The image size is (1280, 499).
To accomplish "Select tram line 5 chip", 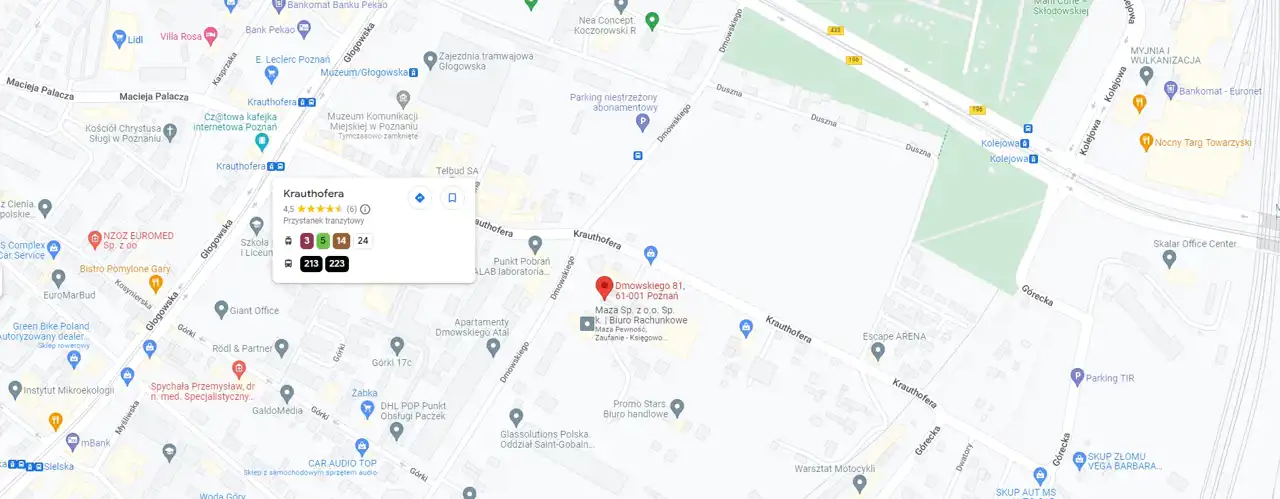I will coord(323,240).
